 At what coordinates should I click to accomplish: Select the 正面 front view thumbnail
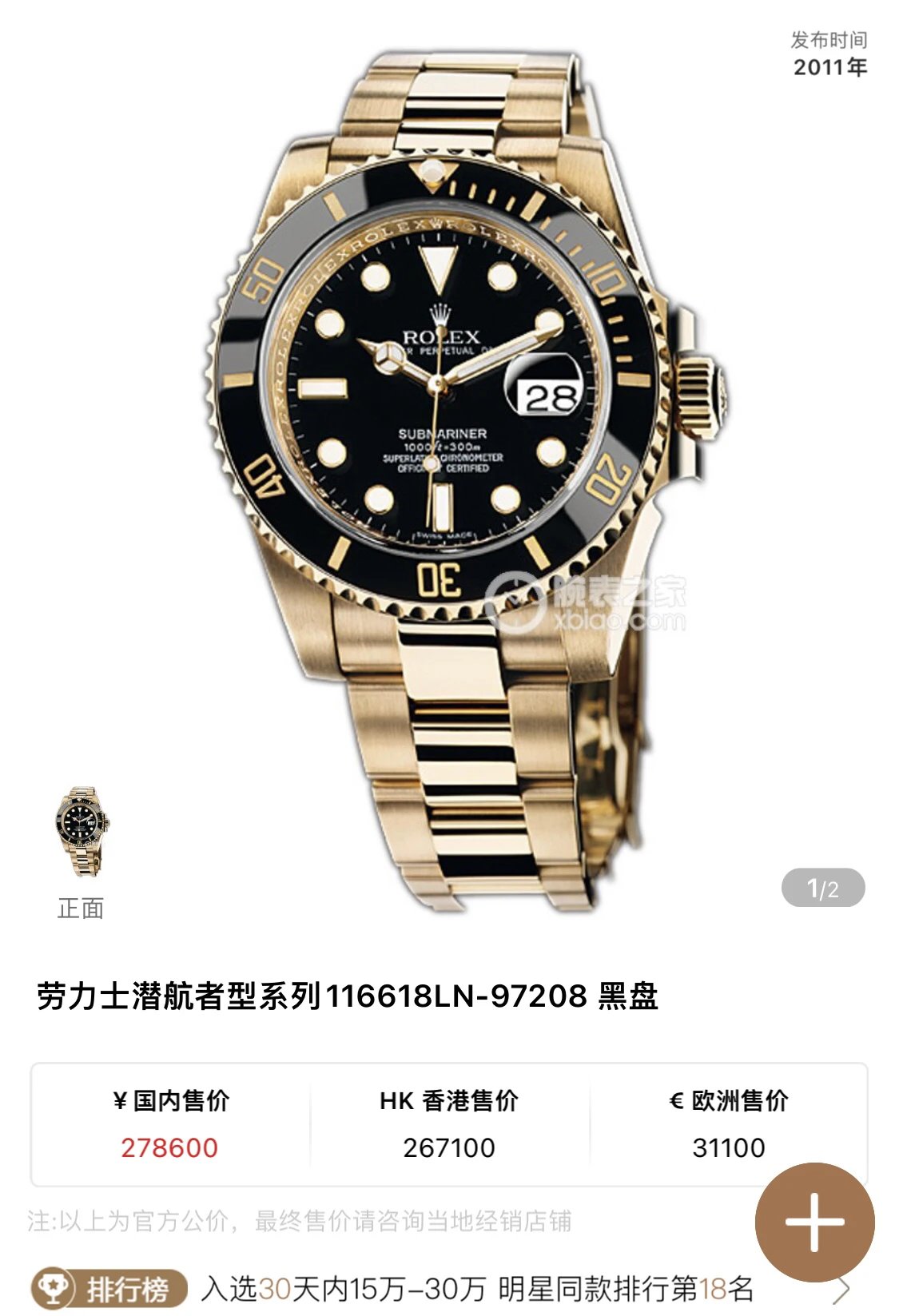click(x=81, y=833)
